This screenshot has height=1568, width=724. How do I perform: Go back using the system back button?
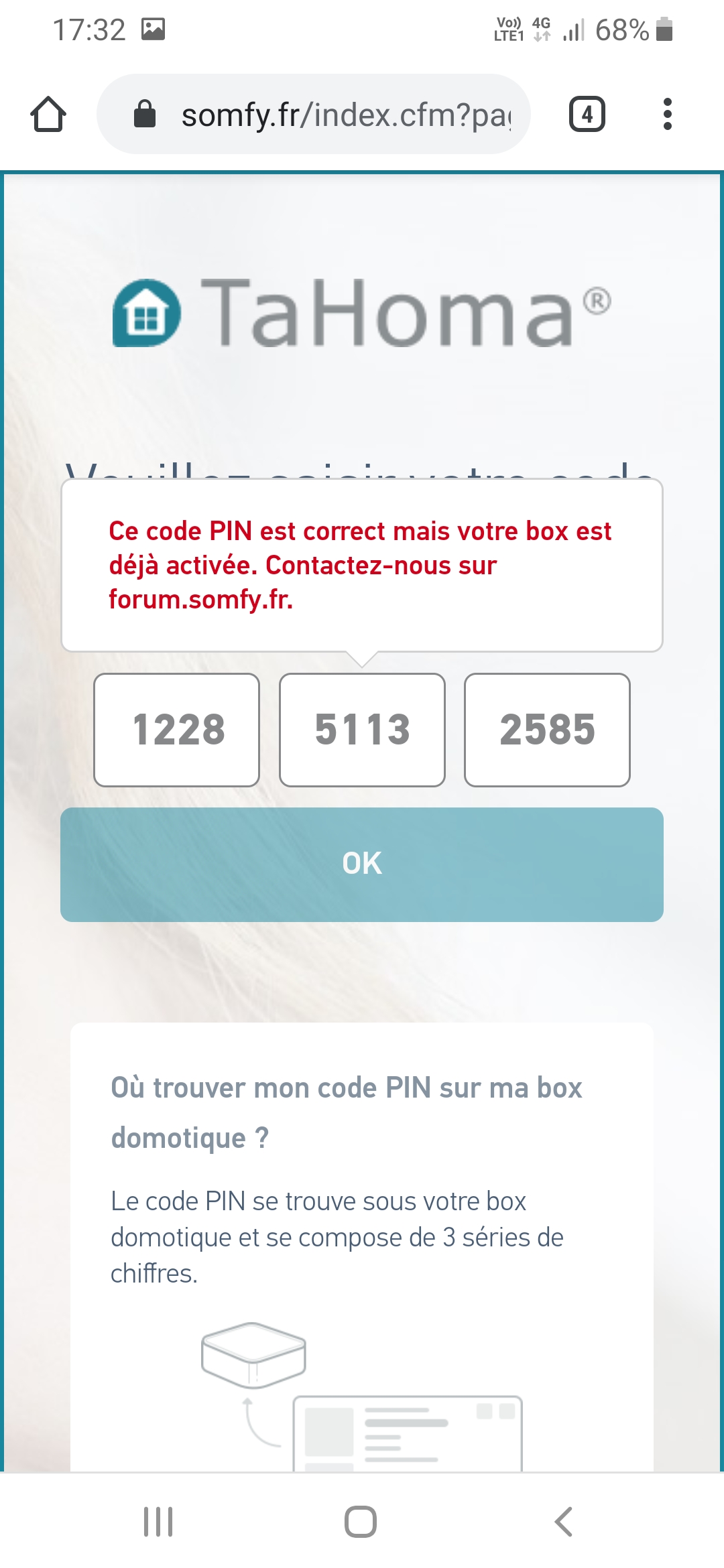pyautogui.click(x=563, y=1522)
